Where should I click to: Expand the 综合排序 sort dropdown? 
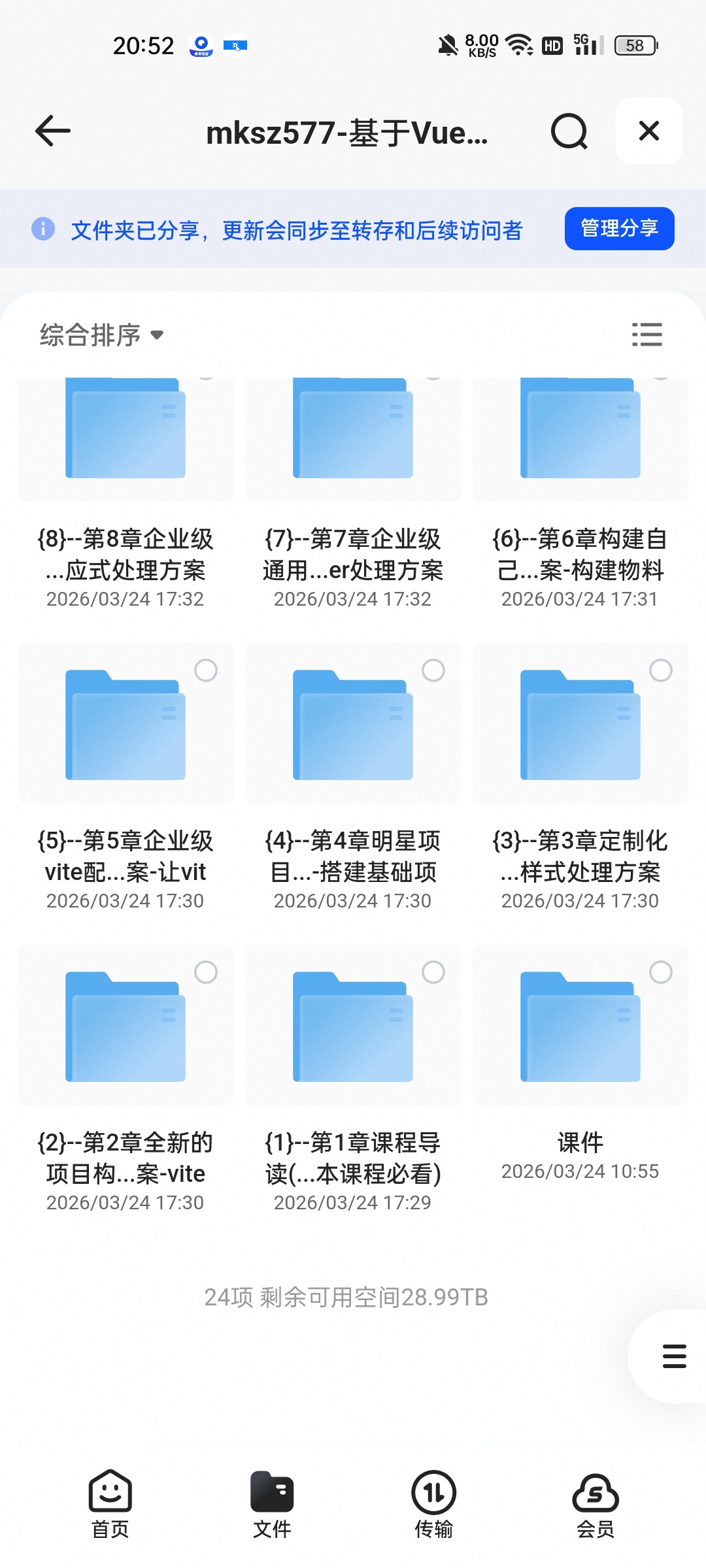[x=102, y=335]
